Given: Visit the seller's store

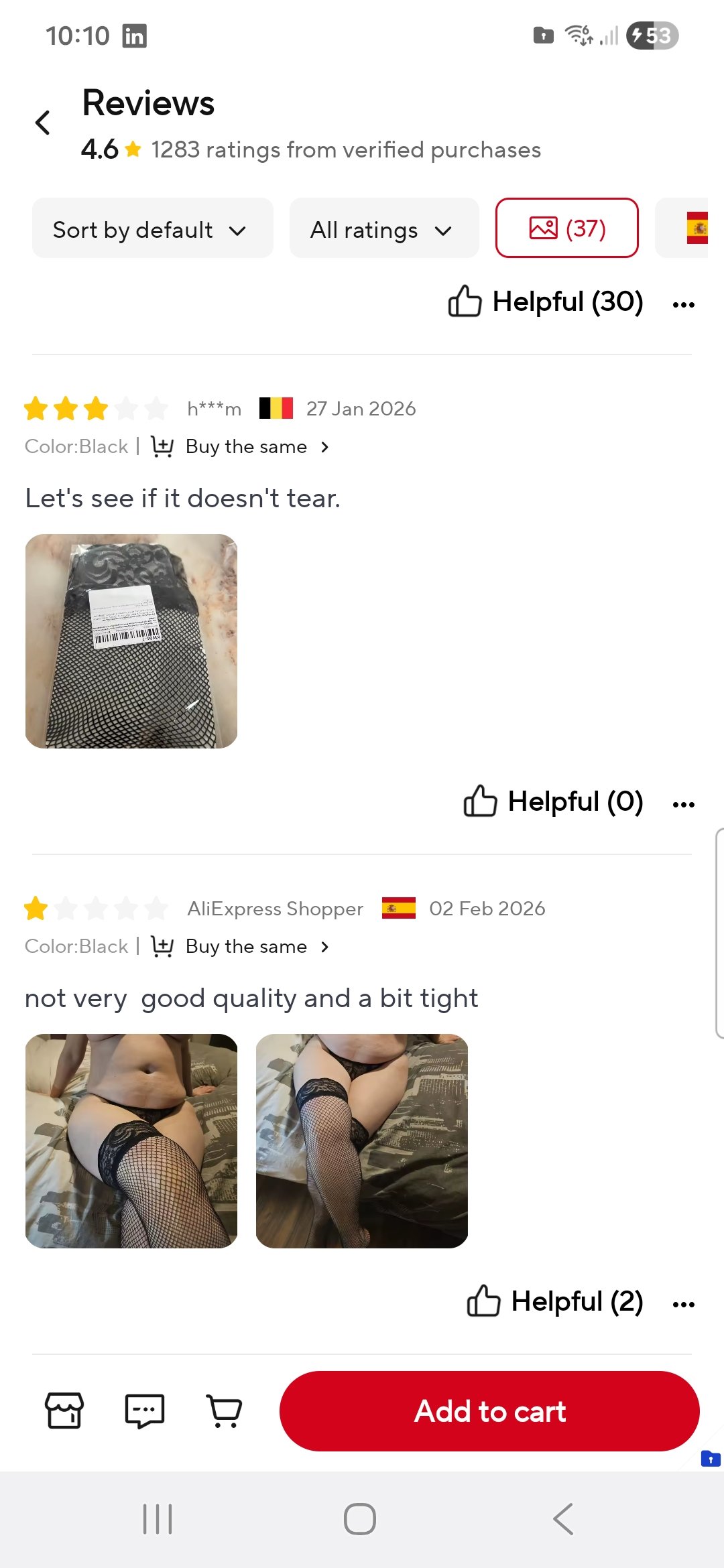Looking at the screenshot, I should pyautogui.click(x=64, y=1411).
